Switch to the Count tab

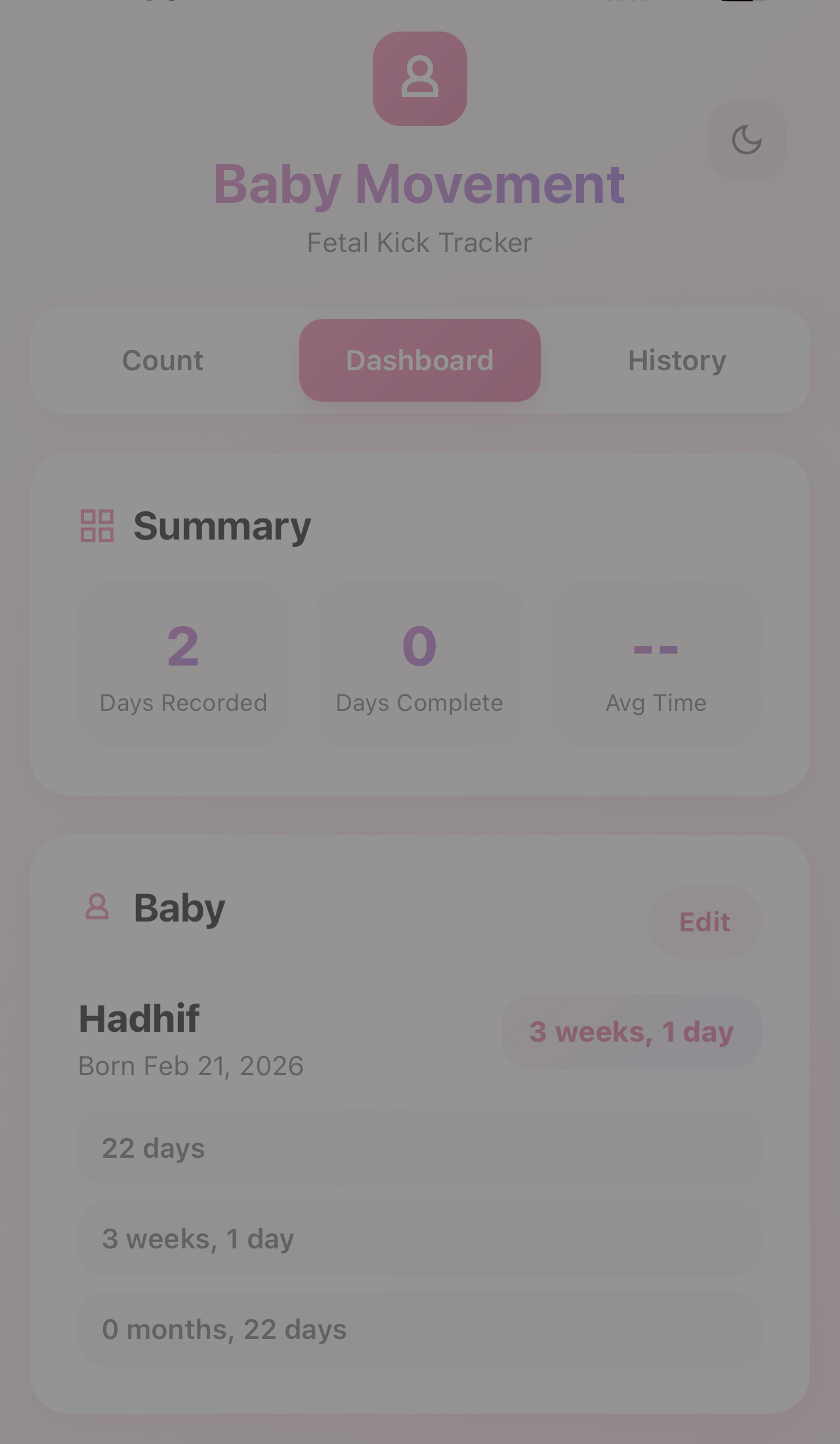[x=162, y=360]
